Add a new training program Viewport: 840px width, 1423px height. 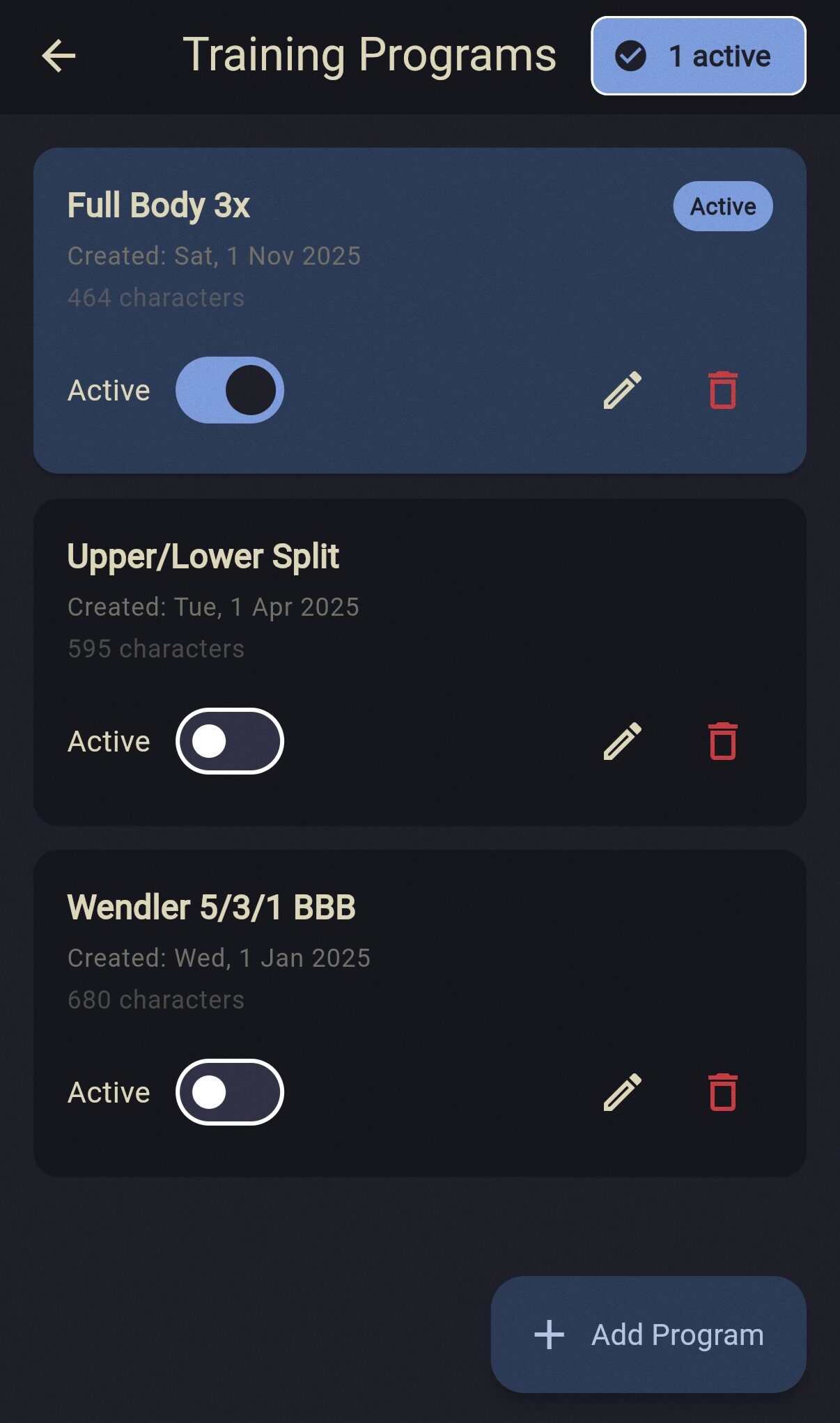[648, 1335]
